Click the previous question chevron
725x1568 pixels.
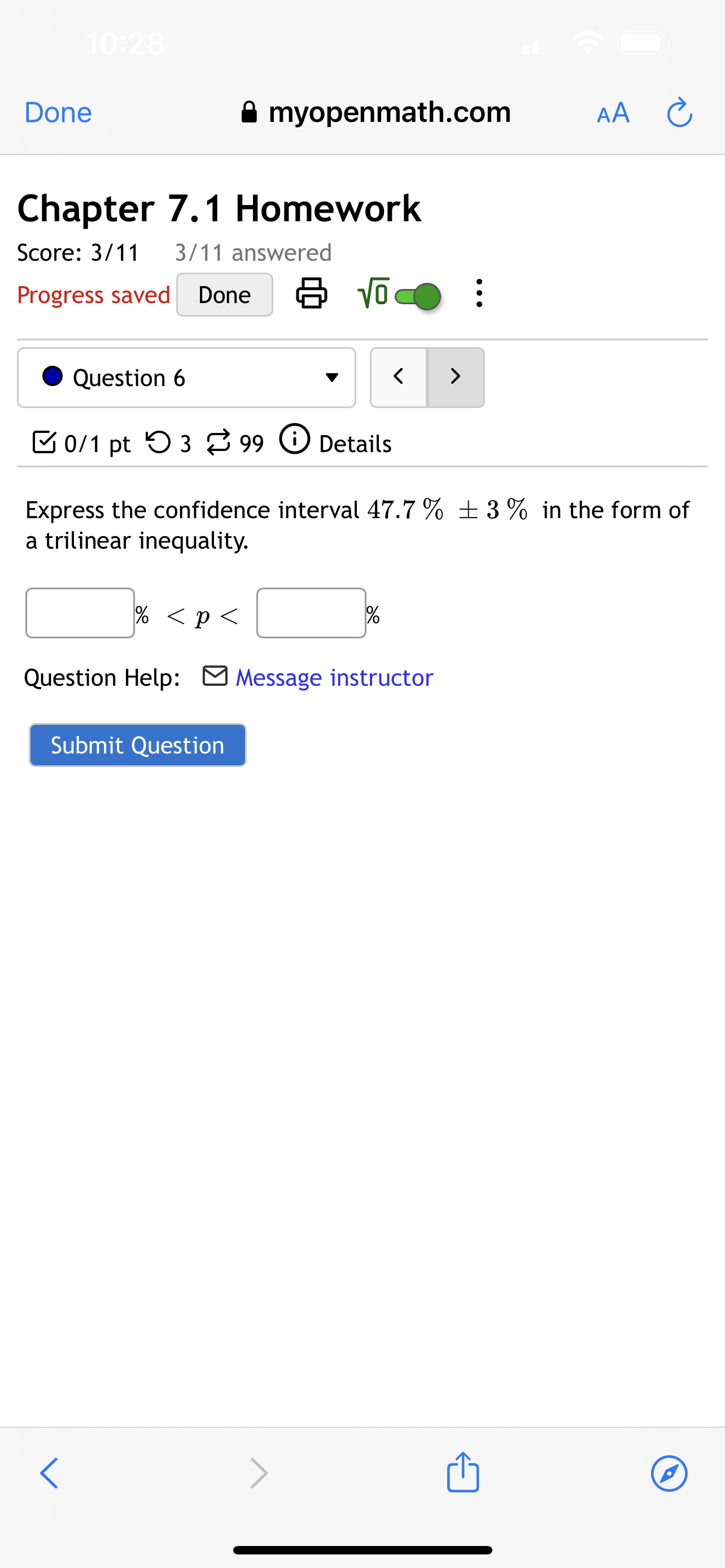tap(398, 377)
